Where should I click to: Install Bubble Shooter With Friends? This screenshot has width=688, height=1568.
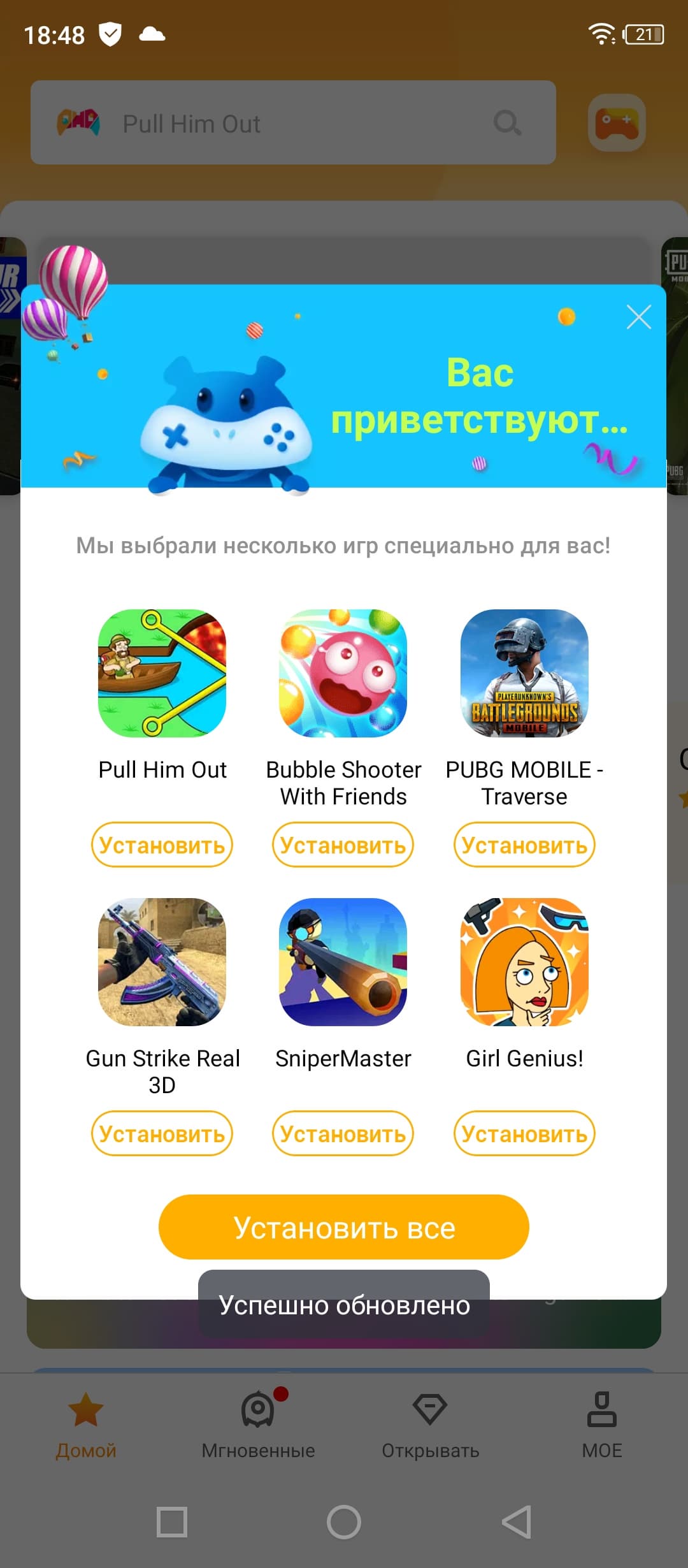coord(343,845)
